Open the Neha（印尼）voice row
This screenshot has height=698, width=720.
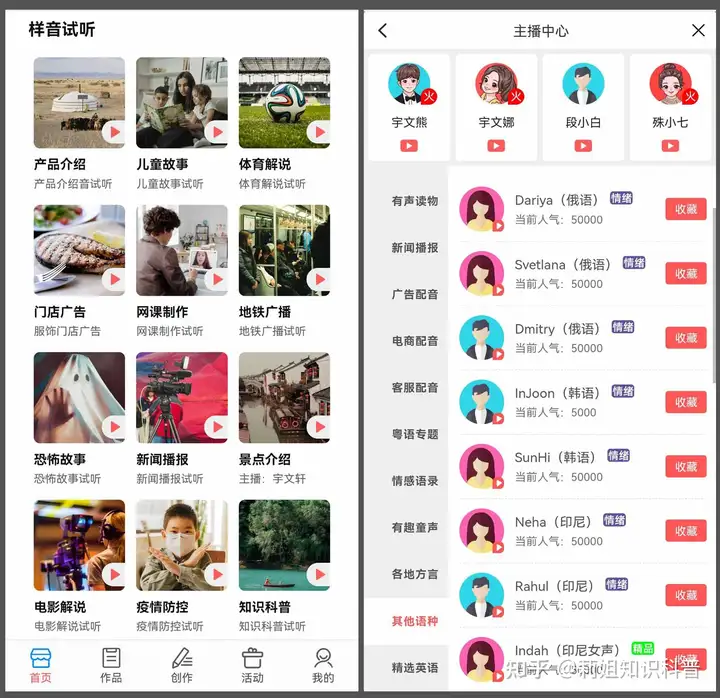(560, 530)
